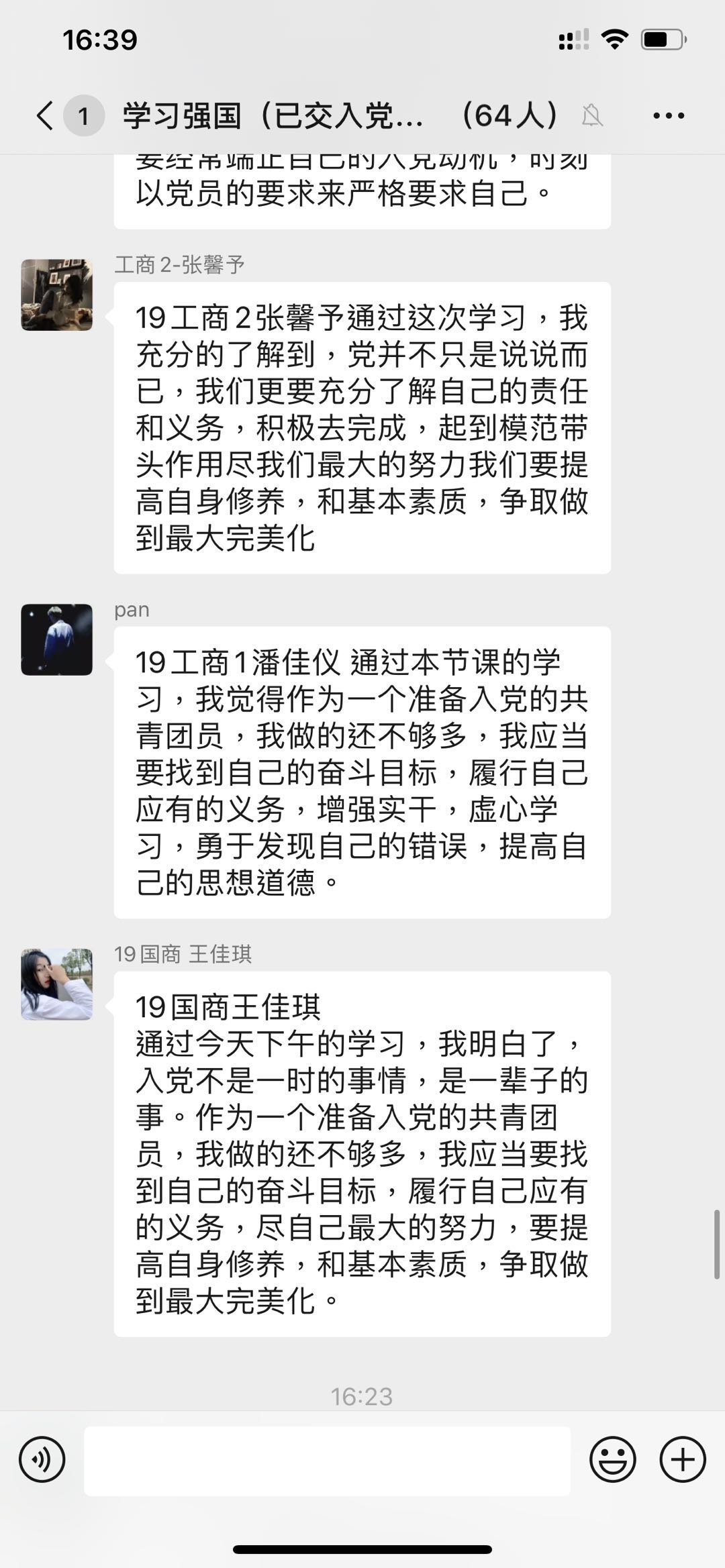Tap 19国商 王佳琪's profile avatar
Image resolution: width=725 pixels, height=1568 pixels.
click(x=57, y=984)
